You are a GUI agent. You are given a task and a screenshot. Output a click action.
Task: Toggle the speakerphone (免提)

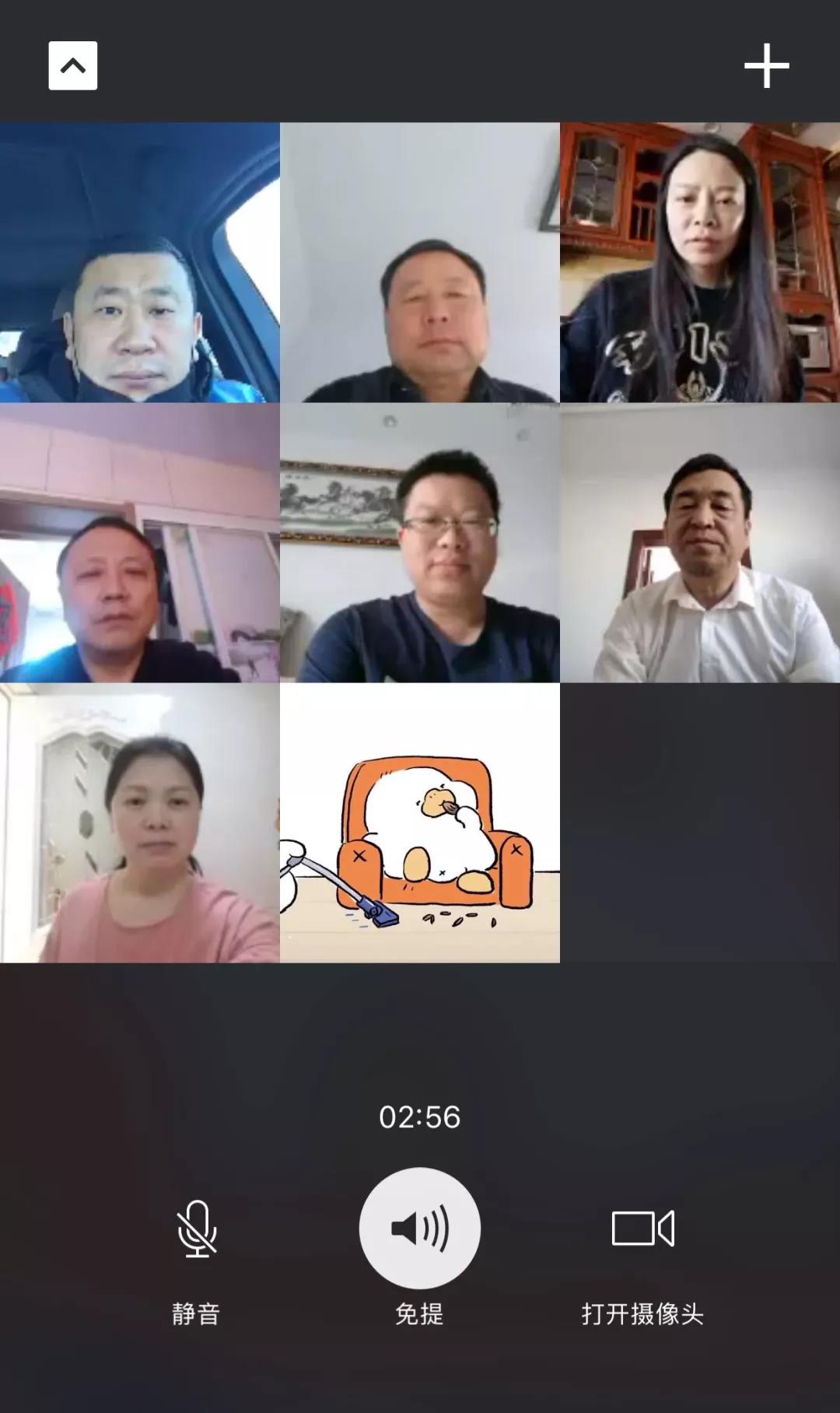pos(420,1229)
